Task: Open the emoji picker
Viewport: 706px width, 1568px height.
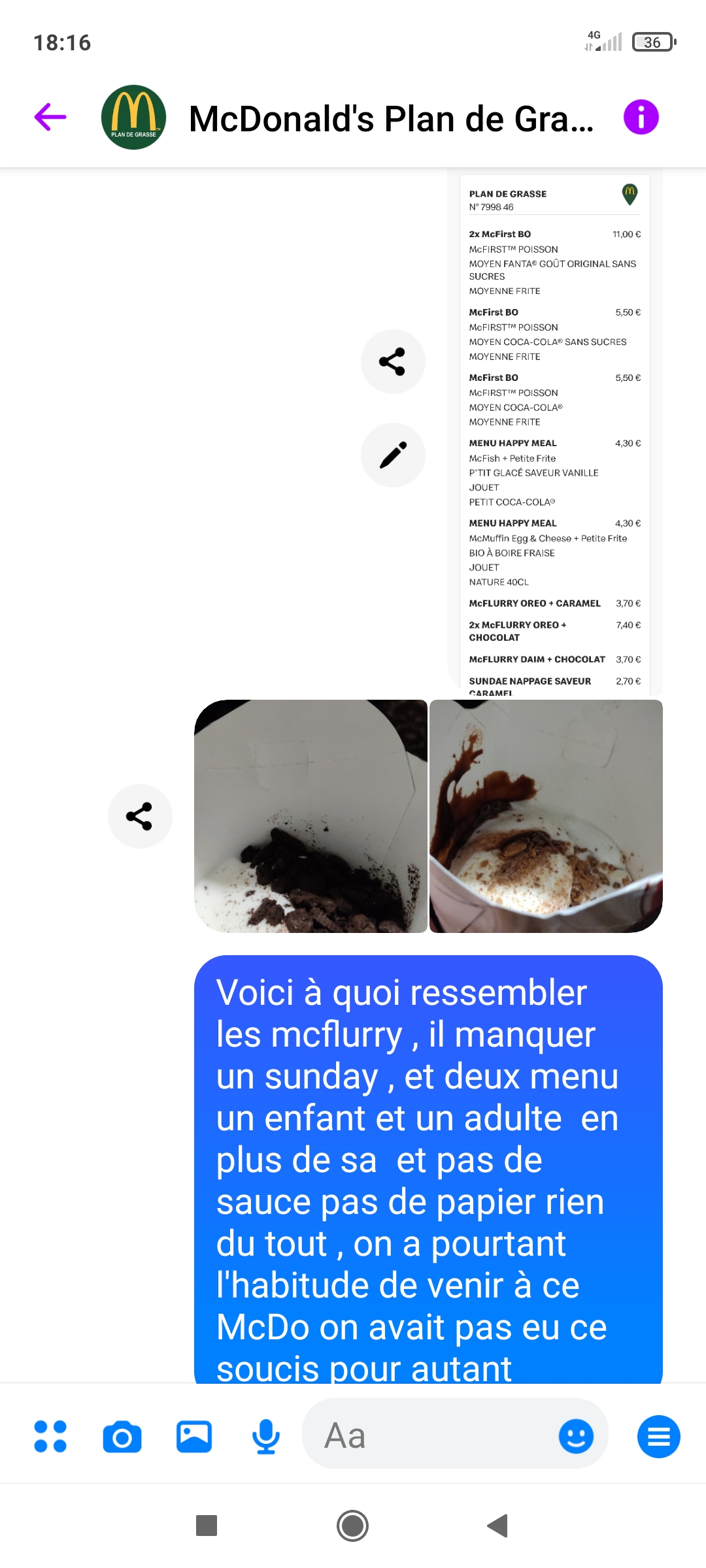Action: (x=576, y=1436)
